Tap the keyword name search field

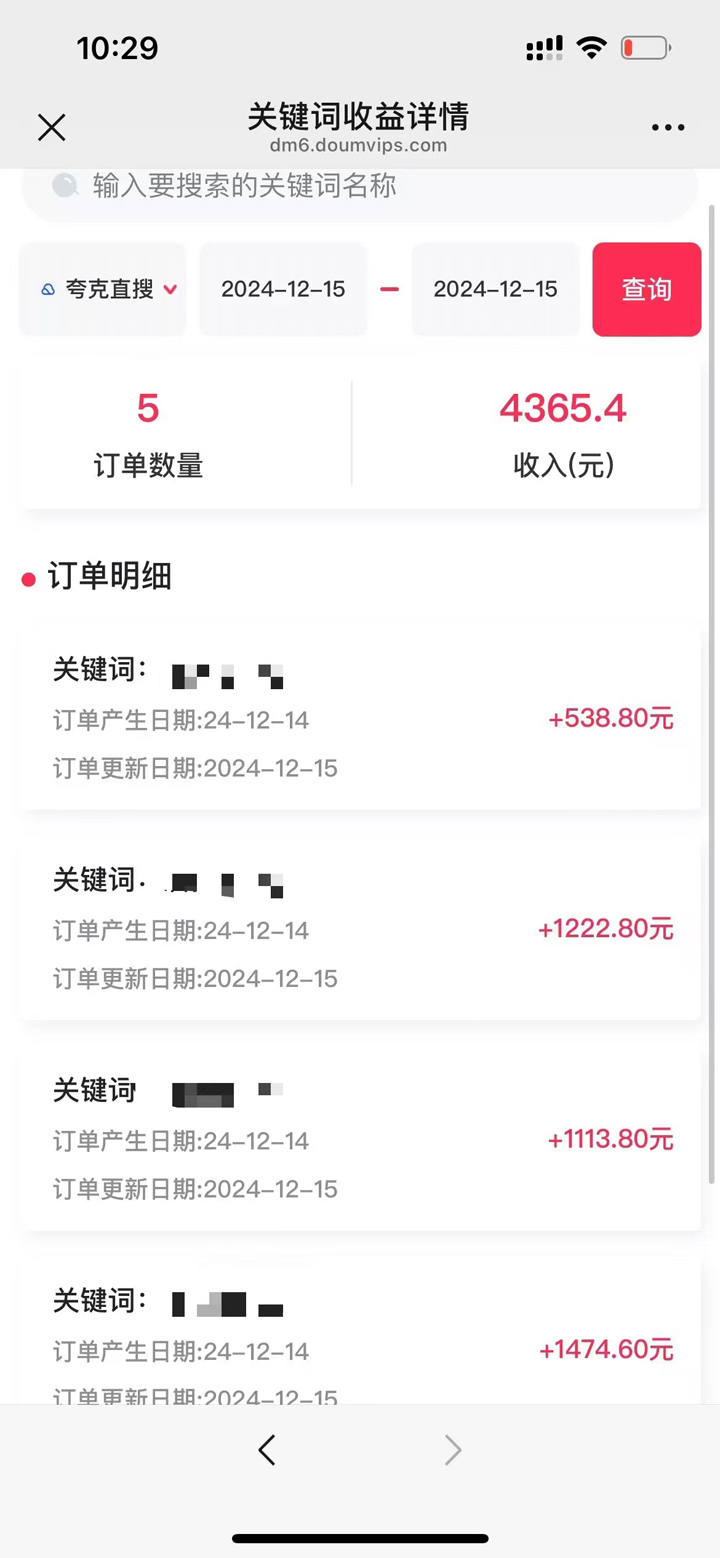tap(360, 186)
